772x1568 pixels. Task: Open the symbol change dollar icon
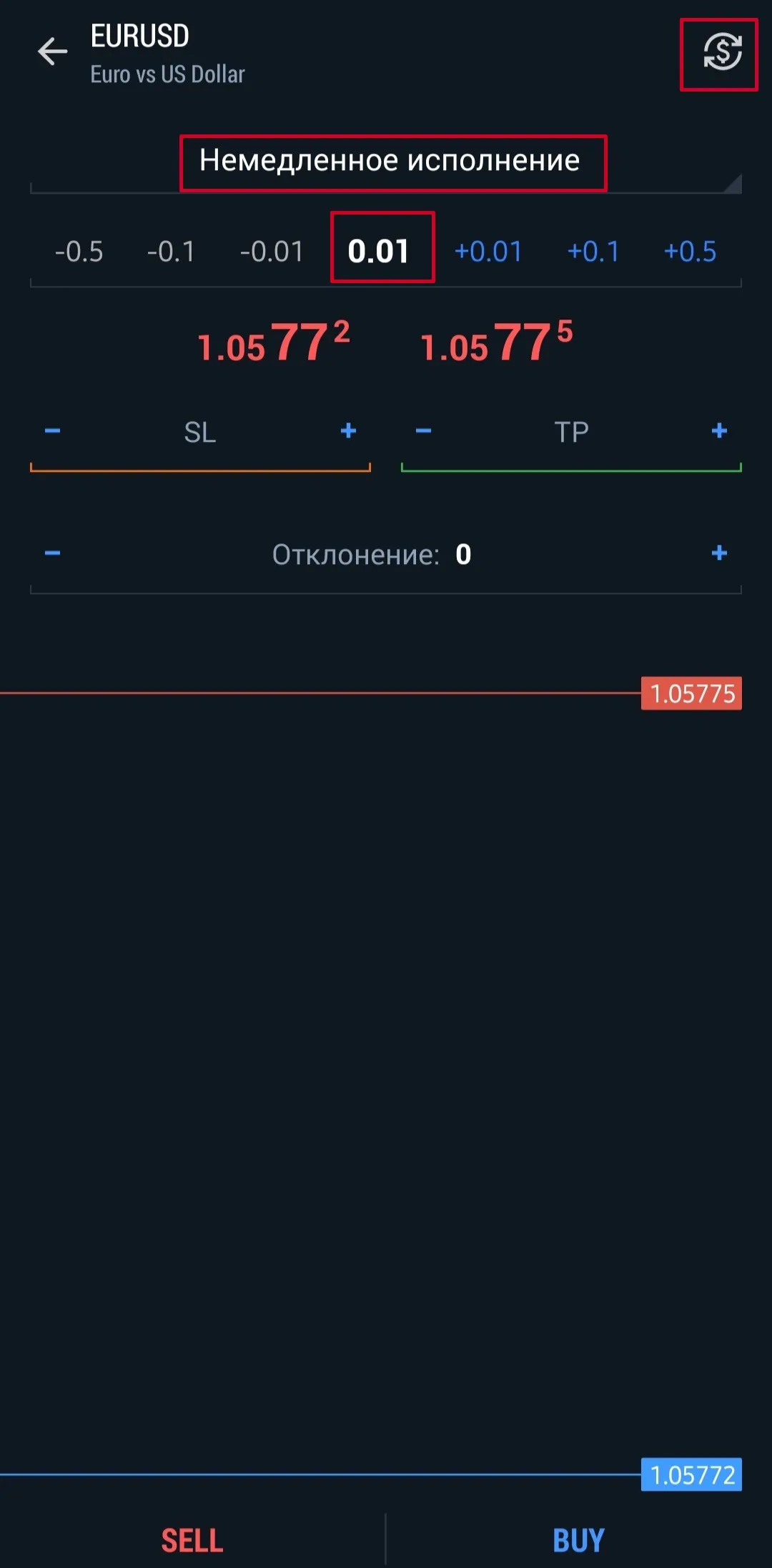point(722,52)
